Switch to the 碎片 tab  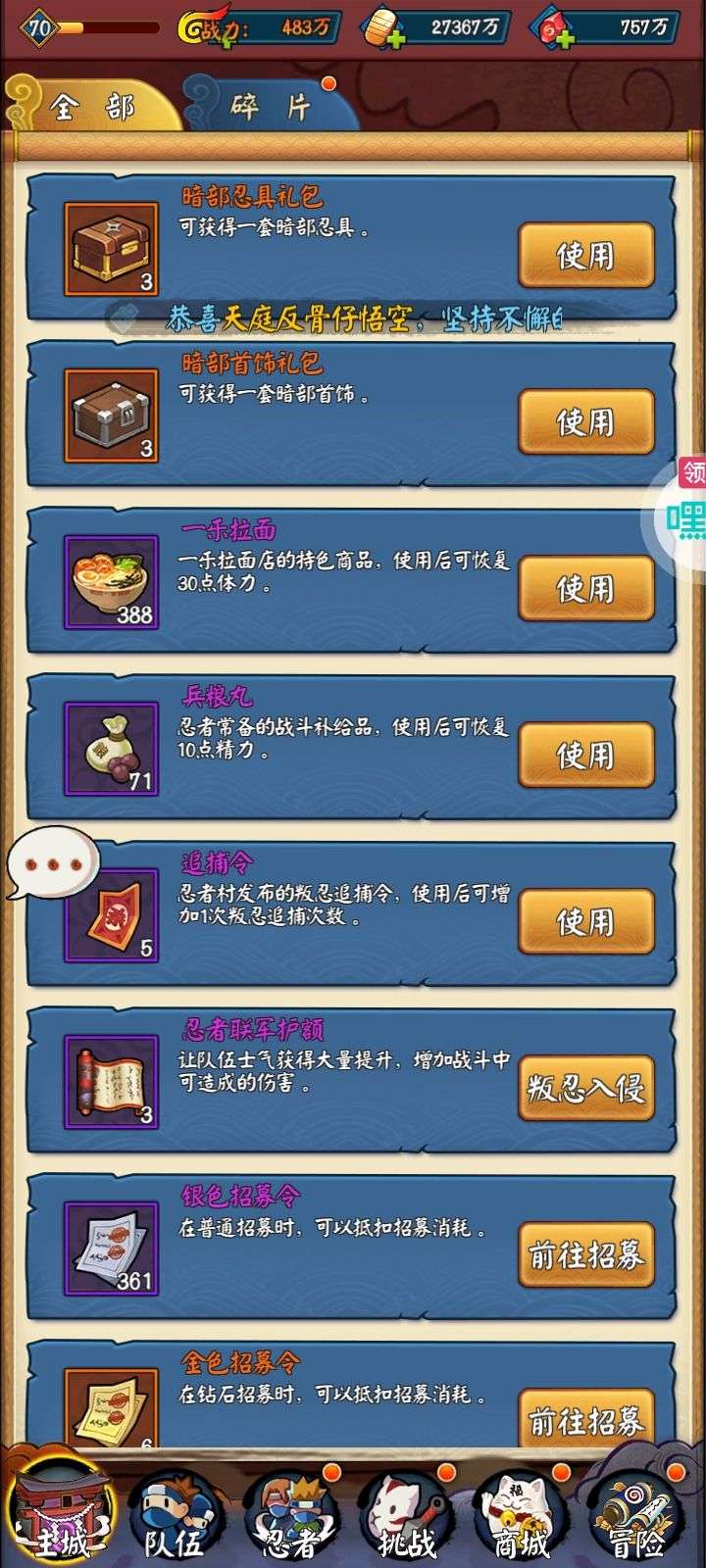pos(265,106)
